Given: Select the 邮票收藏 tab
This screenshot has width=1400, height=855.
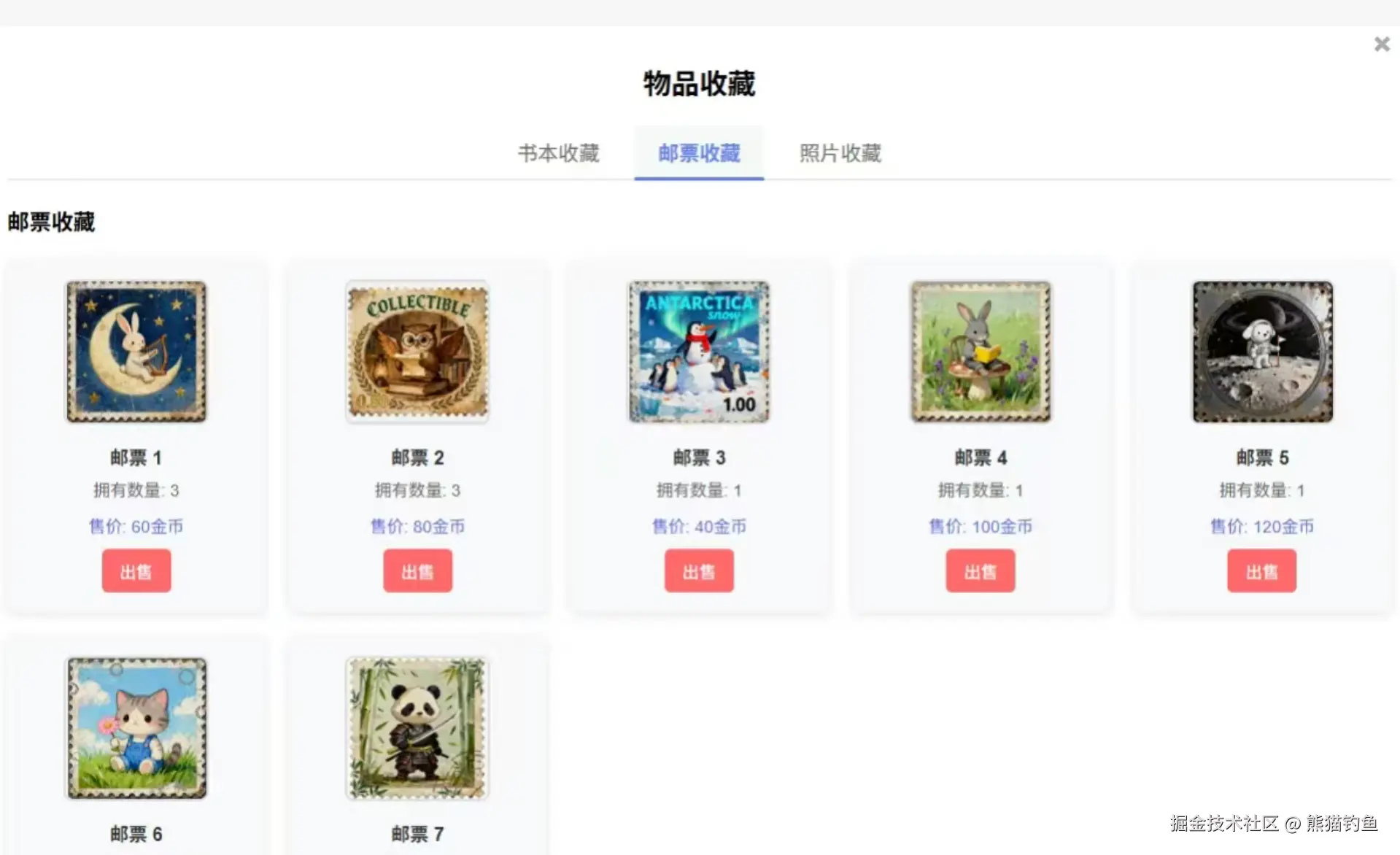Looking at the screenshot, I should click(699, 153).
